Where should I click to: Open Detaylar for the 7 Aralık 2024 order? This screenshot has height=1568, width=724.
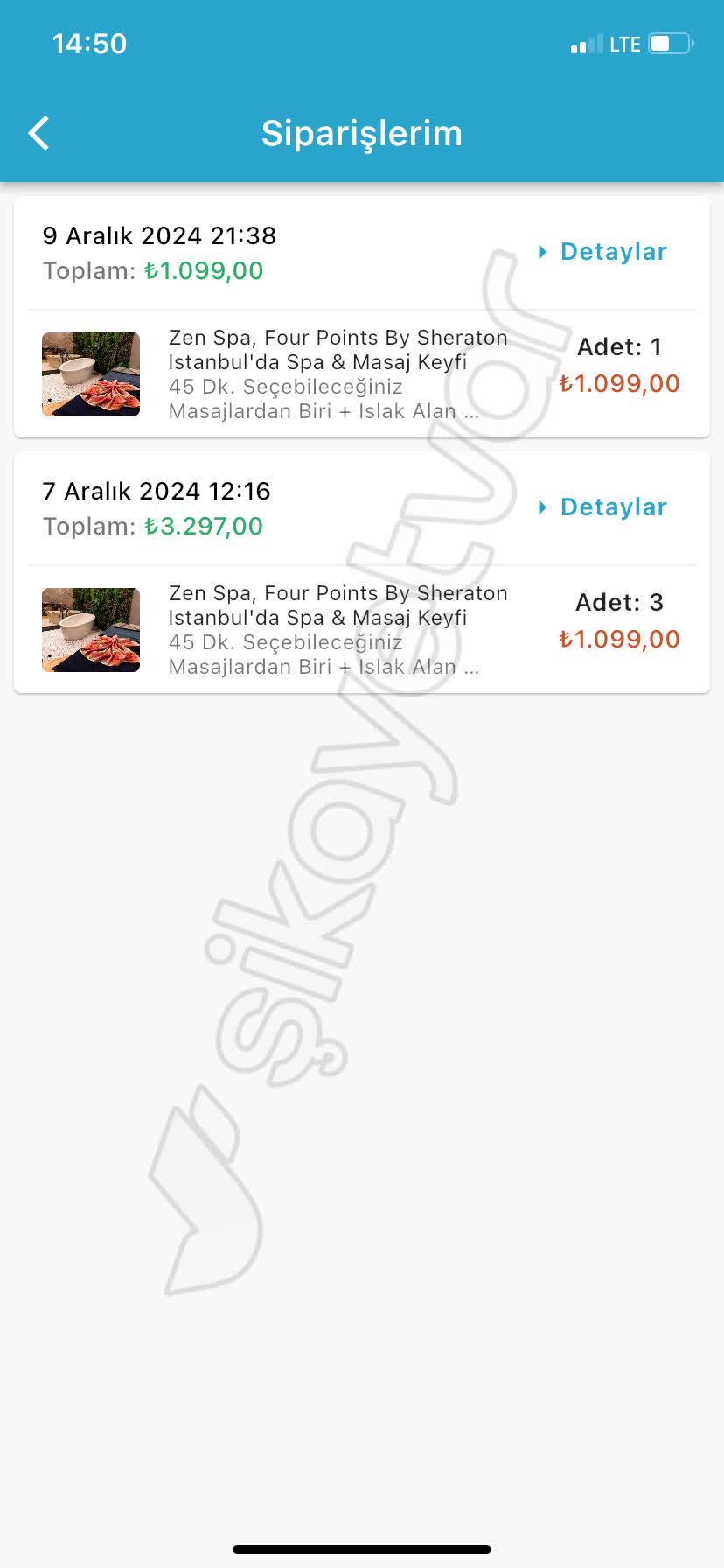tap(603, 507)
